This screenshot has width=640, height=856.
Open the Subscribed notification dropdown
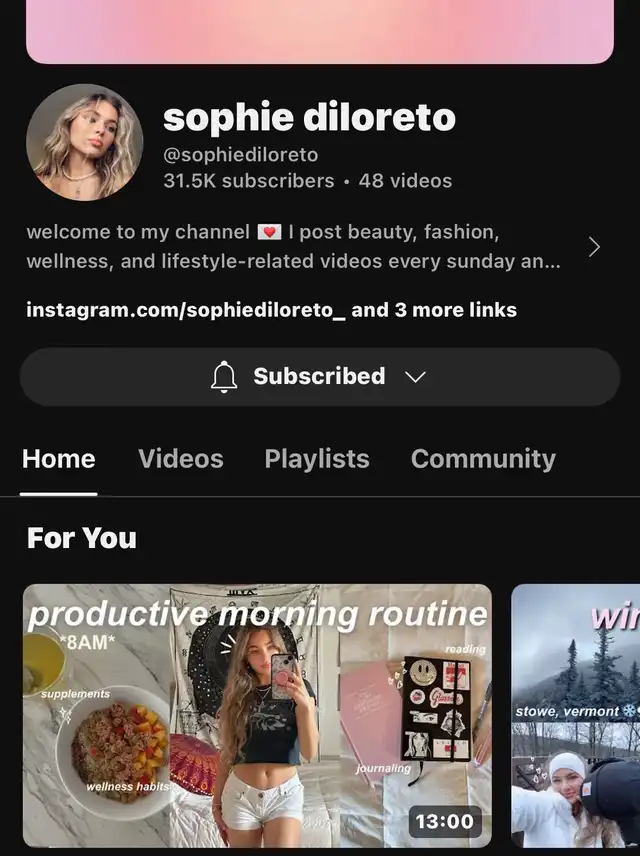click(x=320, y=377)
